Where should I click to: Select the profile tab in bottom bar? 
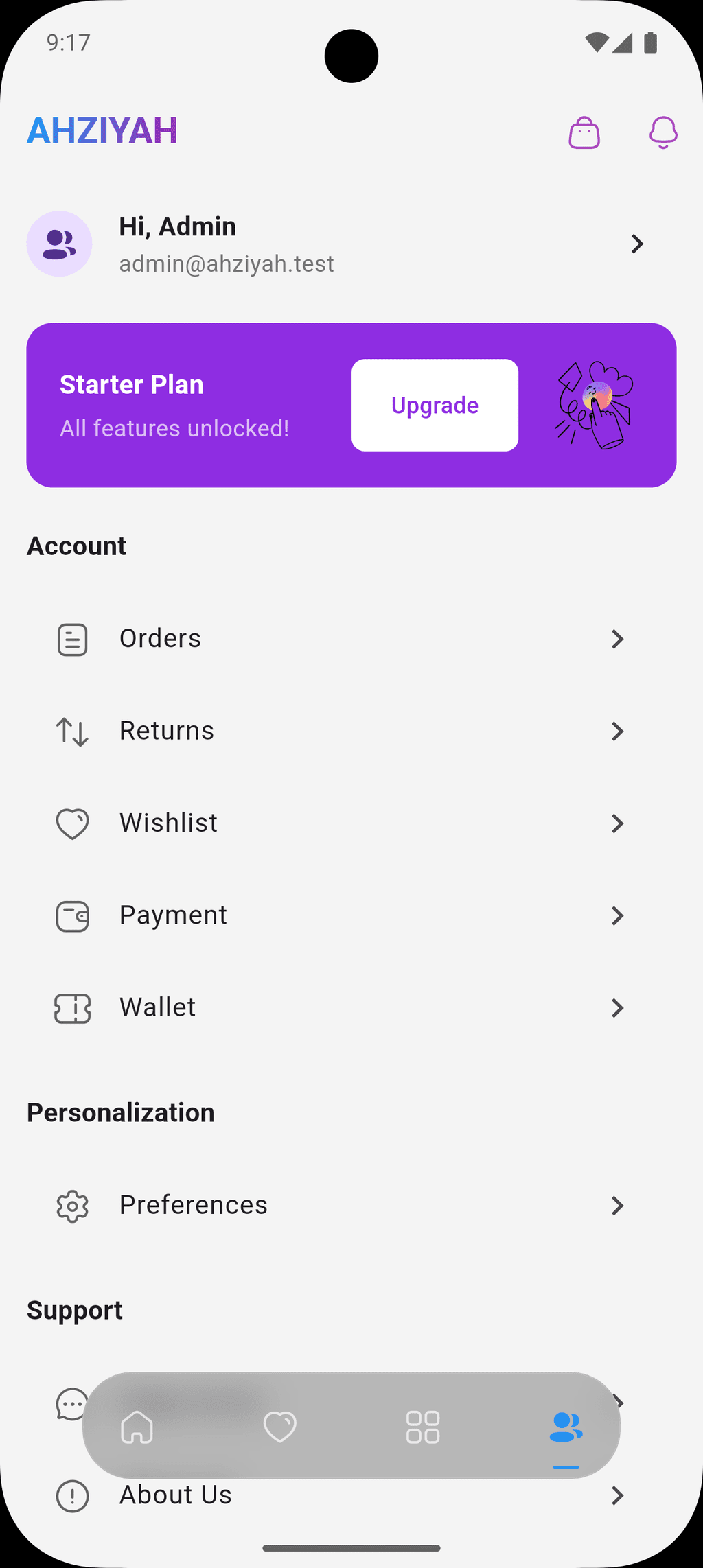[566, 1427]
